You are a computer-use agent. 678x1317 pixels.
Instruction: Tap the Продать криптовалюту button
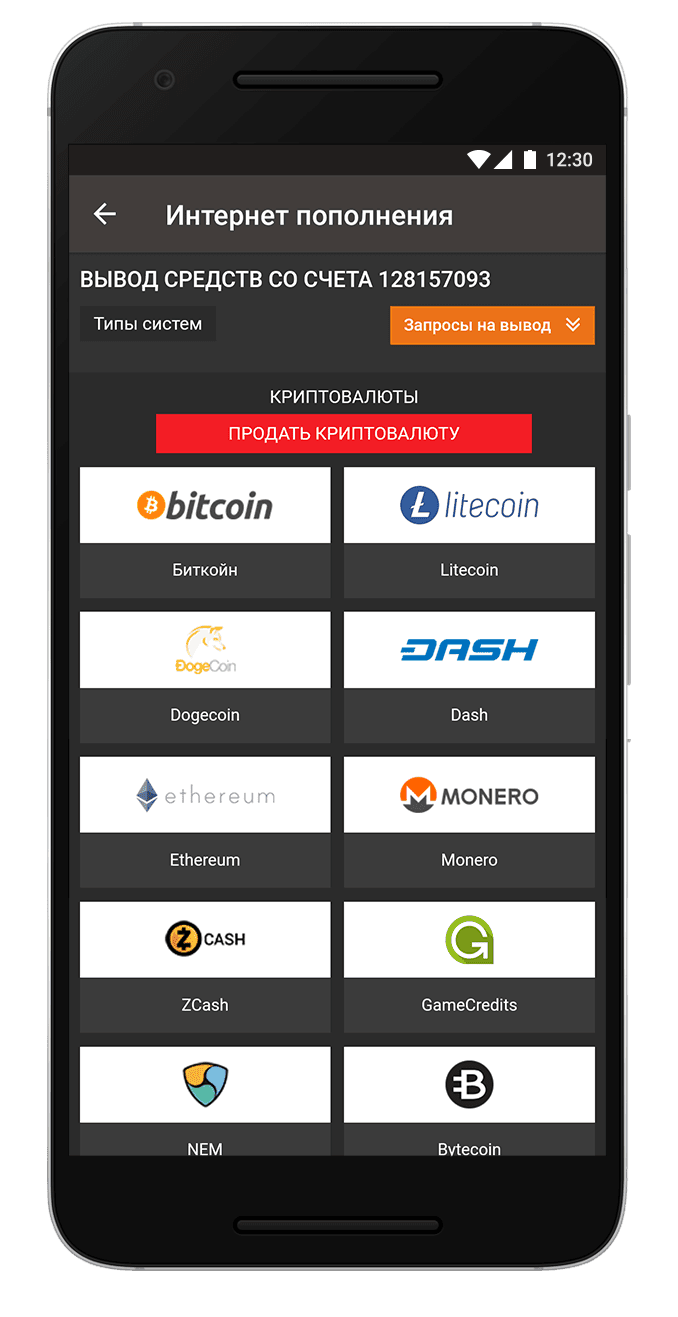pos(343,433)
